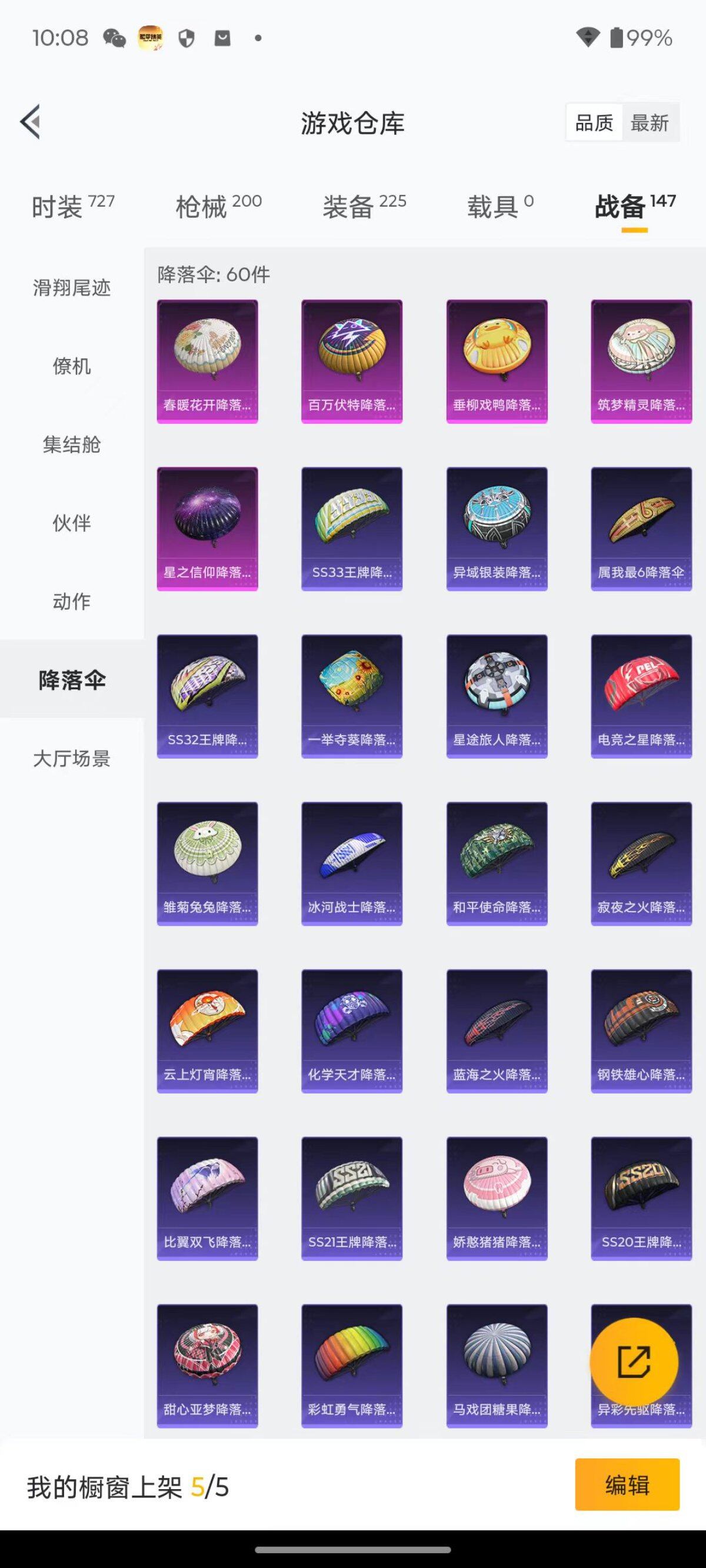Image resolution: width=706 pixels, height=1568 pixels.
Task: Select 大厅场景 in the side menu
Action: tap(72, 759)
